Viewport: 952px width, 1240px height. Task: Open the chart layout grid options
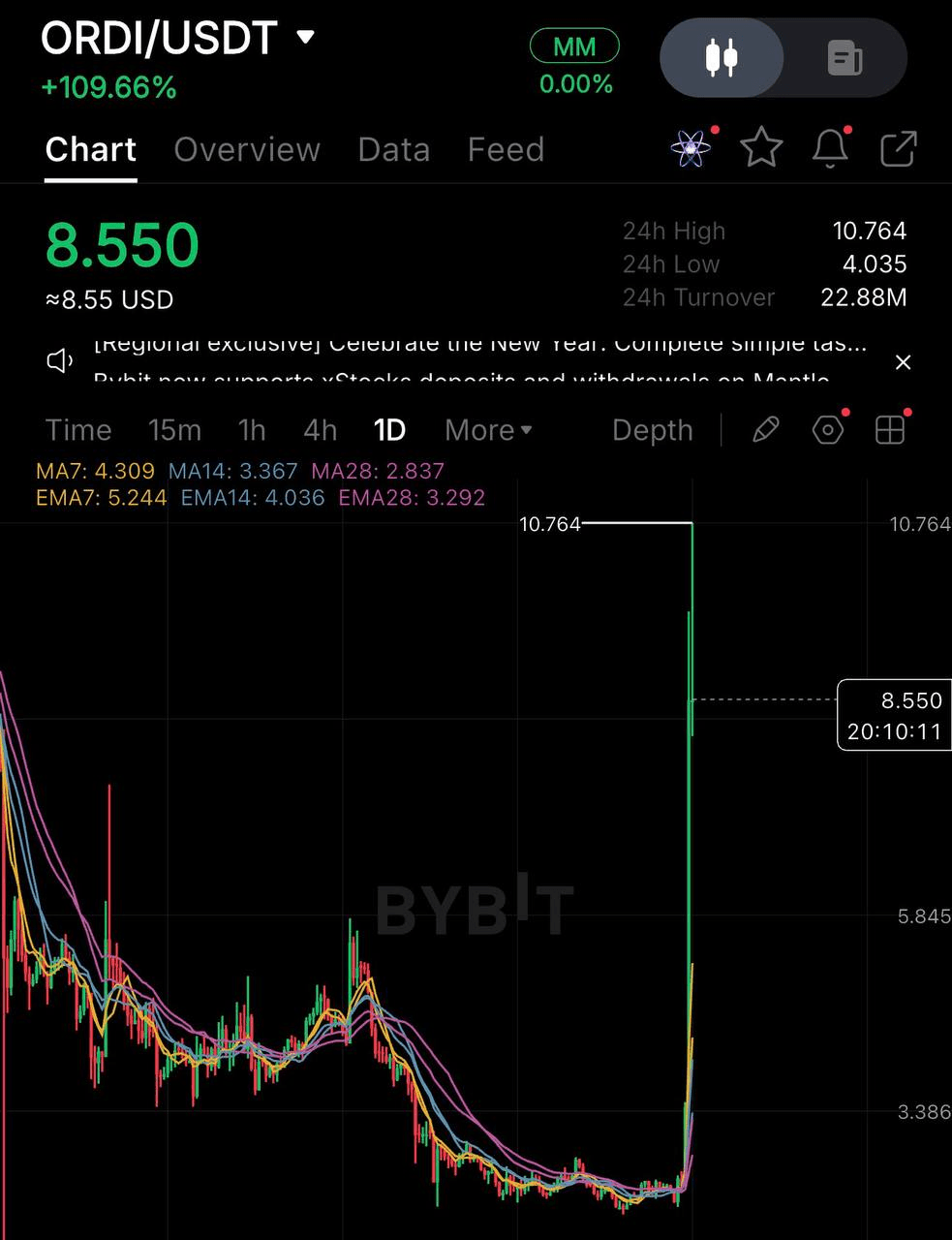(x=889, y=429)
